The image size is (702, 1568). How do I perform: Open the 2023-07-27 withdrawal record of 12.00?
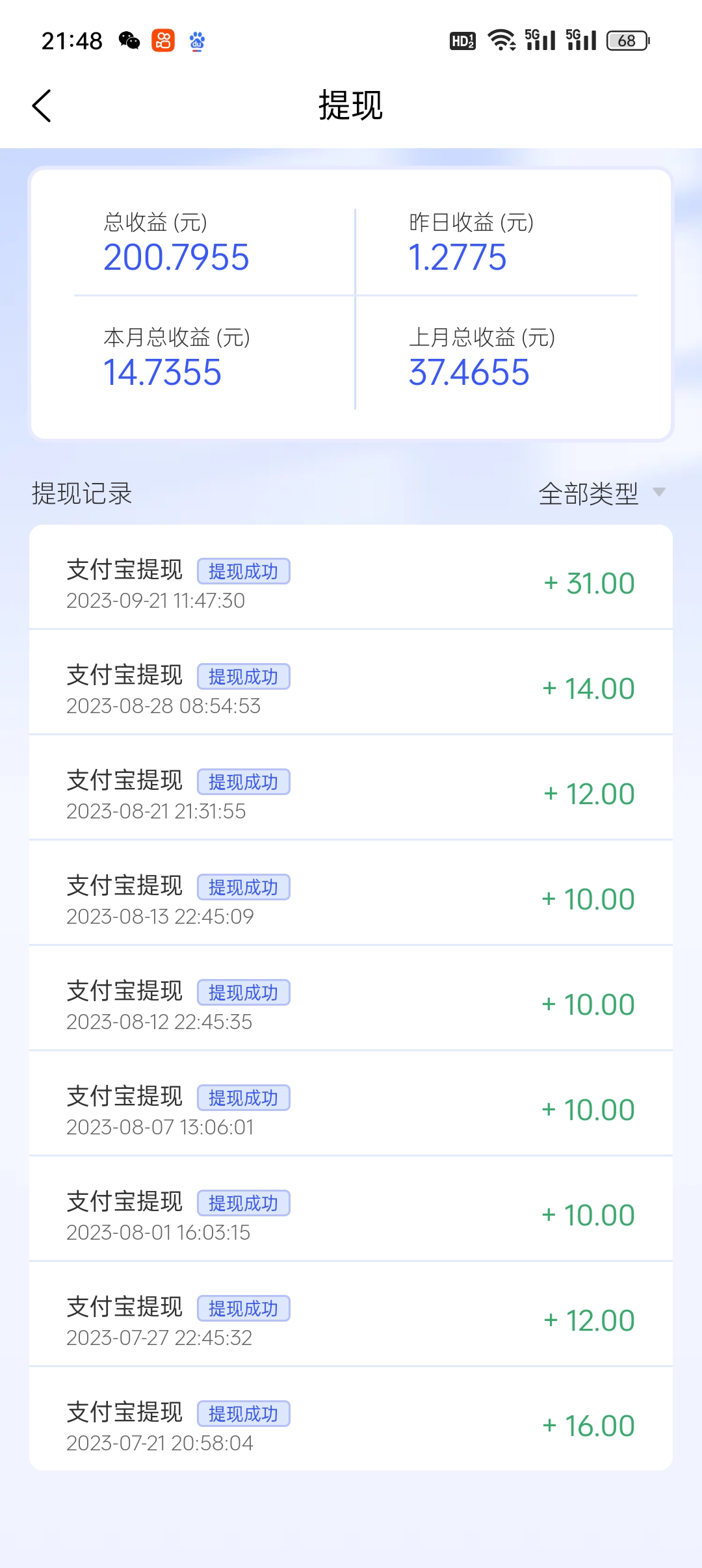click(351, 1314)
